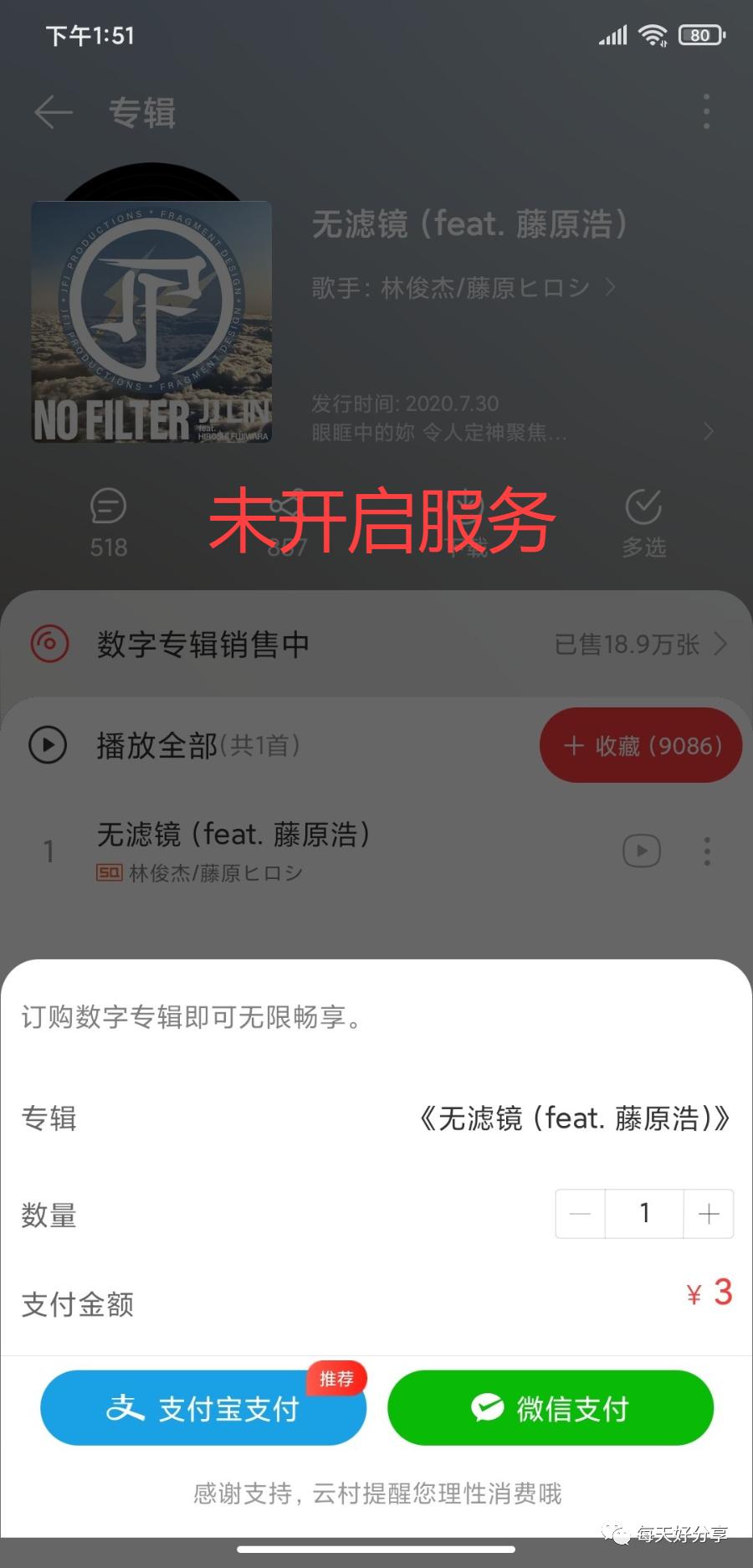The width and height of the screenshot is (753, 1568).
Task: Tap the digital album red record icon
Action: [x=49, y=644]
